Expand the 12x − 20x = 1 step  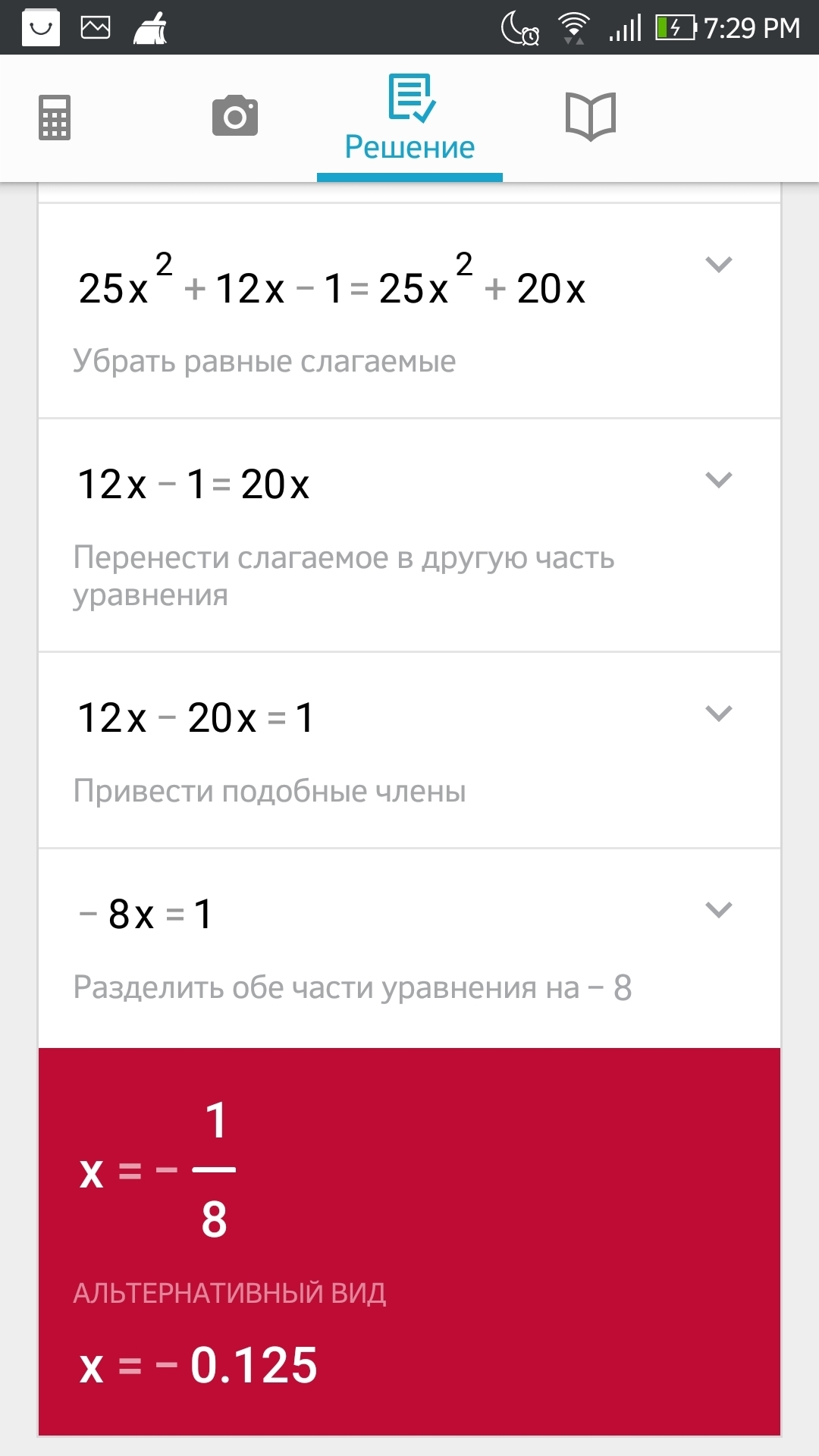[x=718, y=714]
